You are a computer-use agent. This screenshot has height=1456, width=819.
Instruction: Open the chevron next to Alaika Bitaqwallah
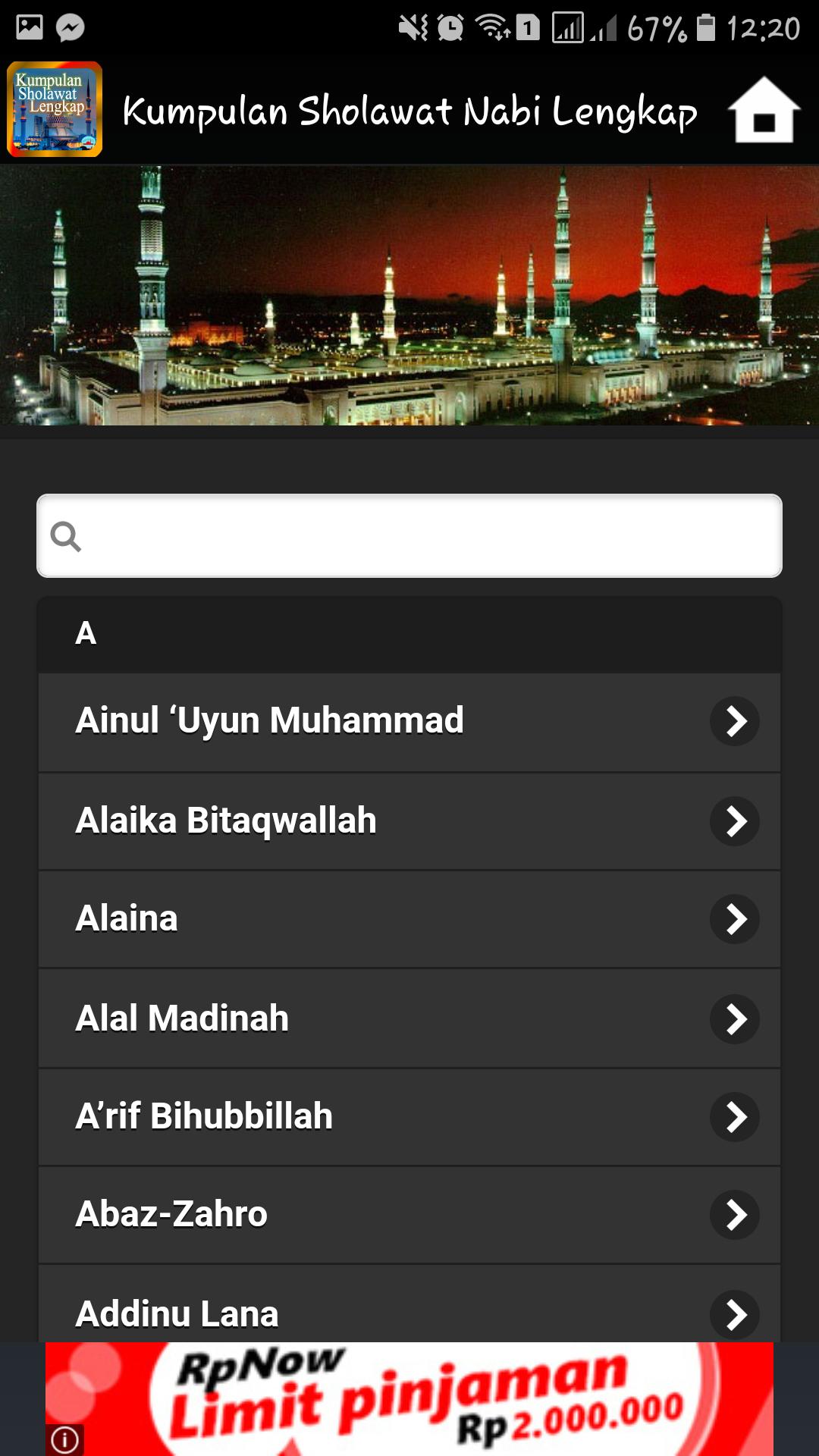(x=734, y=821)
